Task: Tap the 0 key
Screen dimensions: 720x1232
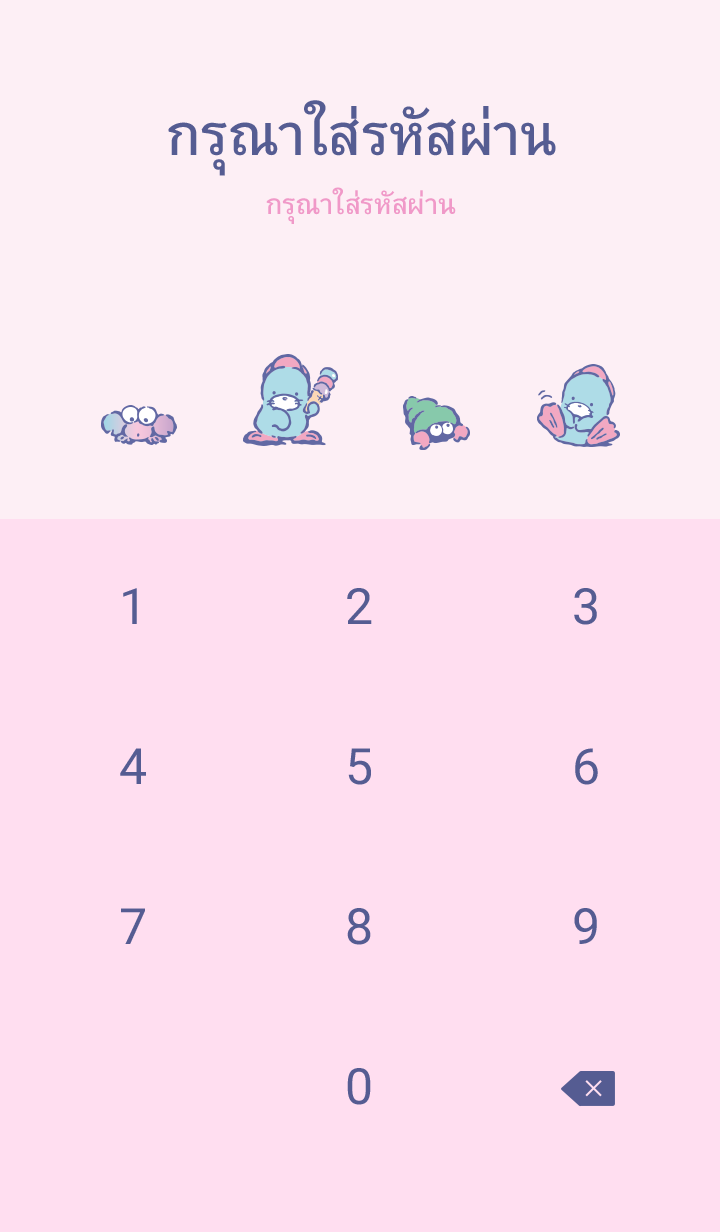Action: [x=359, y=1088]
